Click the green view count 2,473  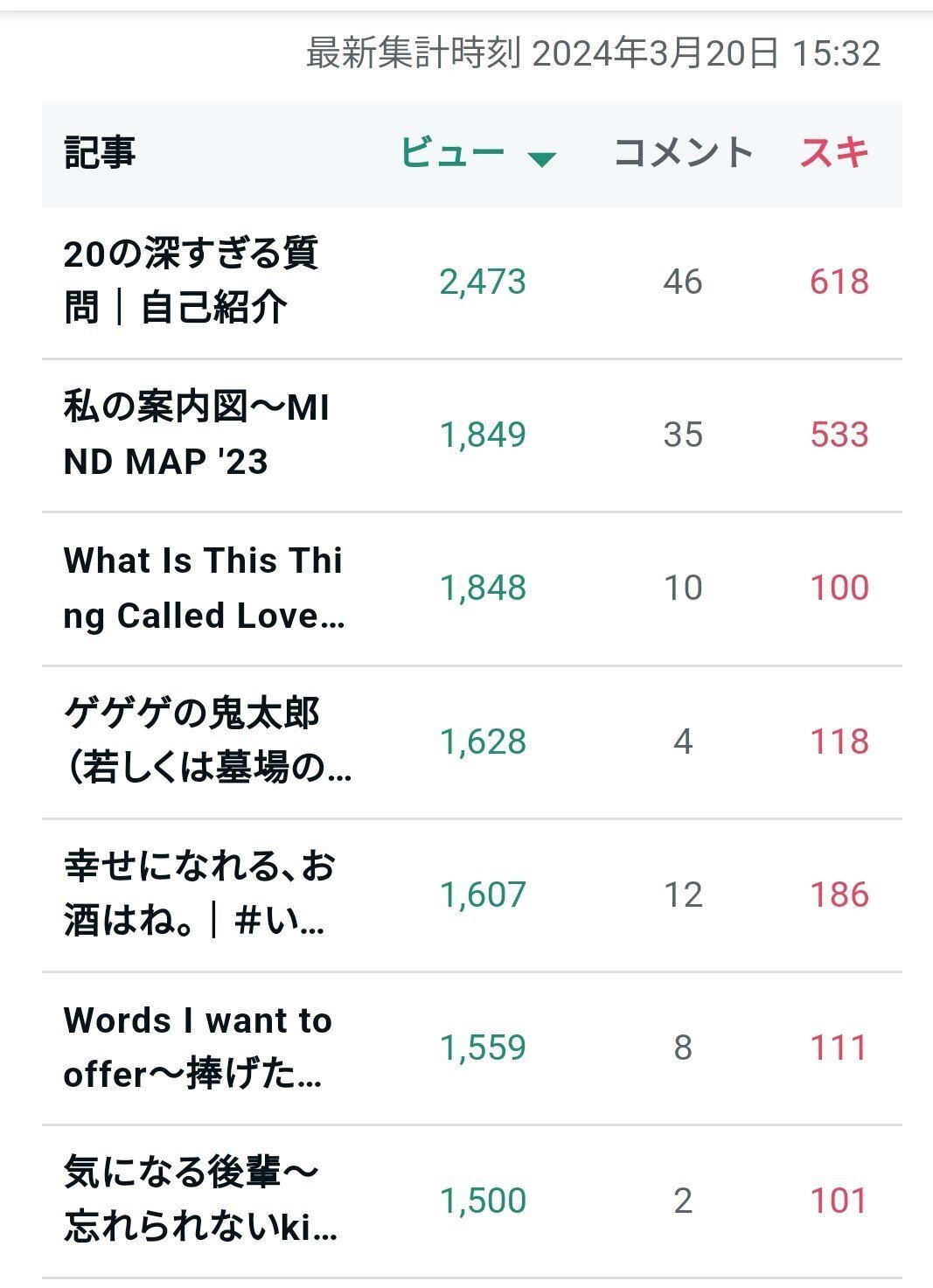click(x=483, y=282)
